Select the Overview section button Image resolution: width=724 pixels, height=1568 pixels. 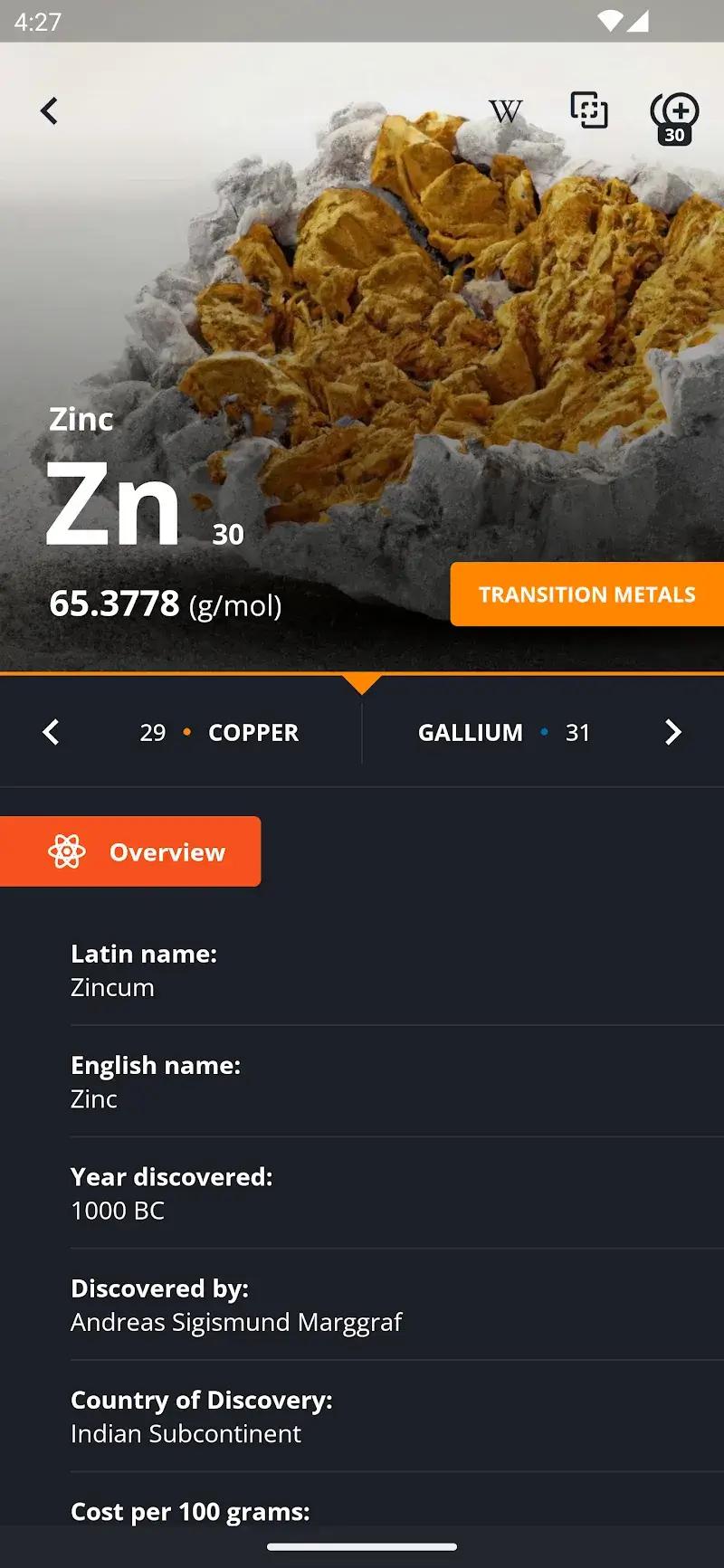coord(131,851)
